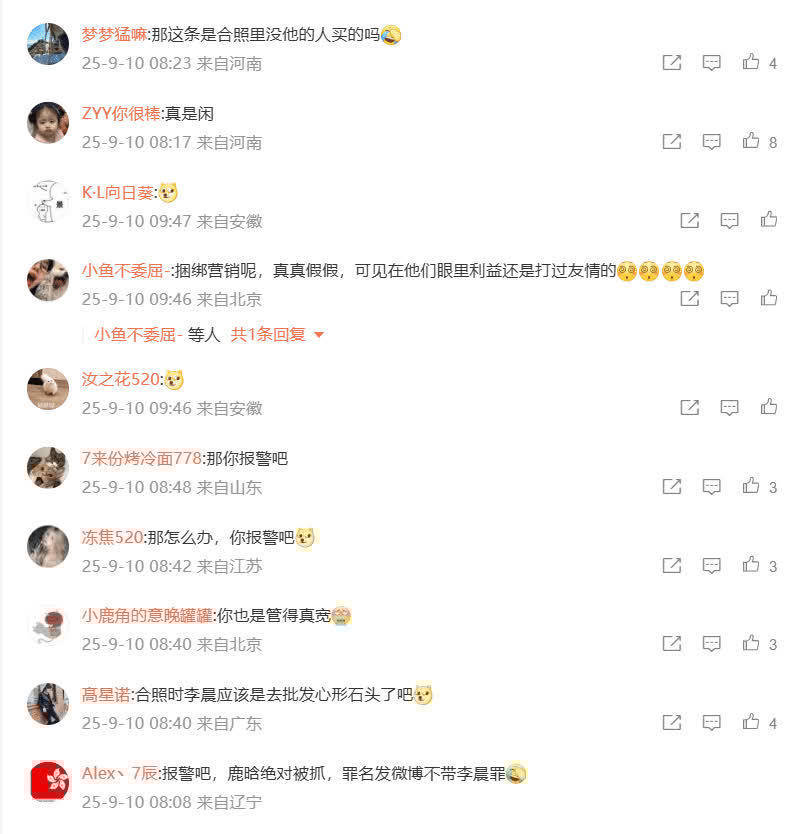Screen dimensions: 799x834
Task: Share 小鹿角的意晚罐罐's comment
Action: point(672,644)
